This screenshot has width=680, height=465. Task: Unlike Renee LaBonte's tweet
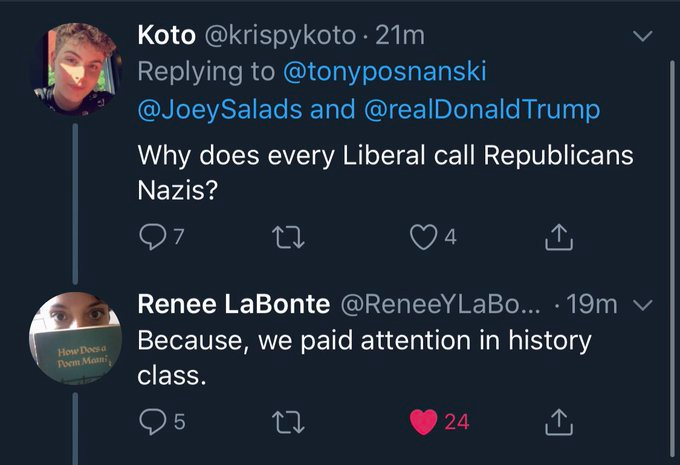coord(424,422)
